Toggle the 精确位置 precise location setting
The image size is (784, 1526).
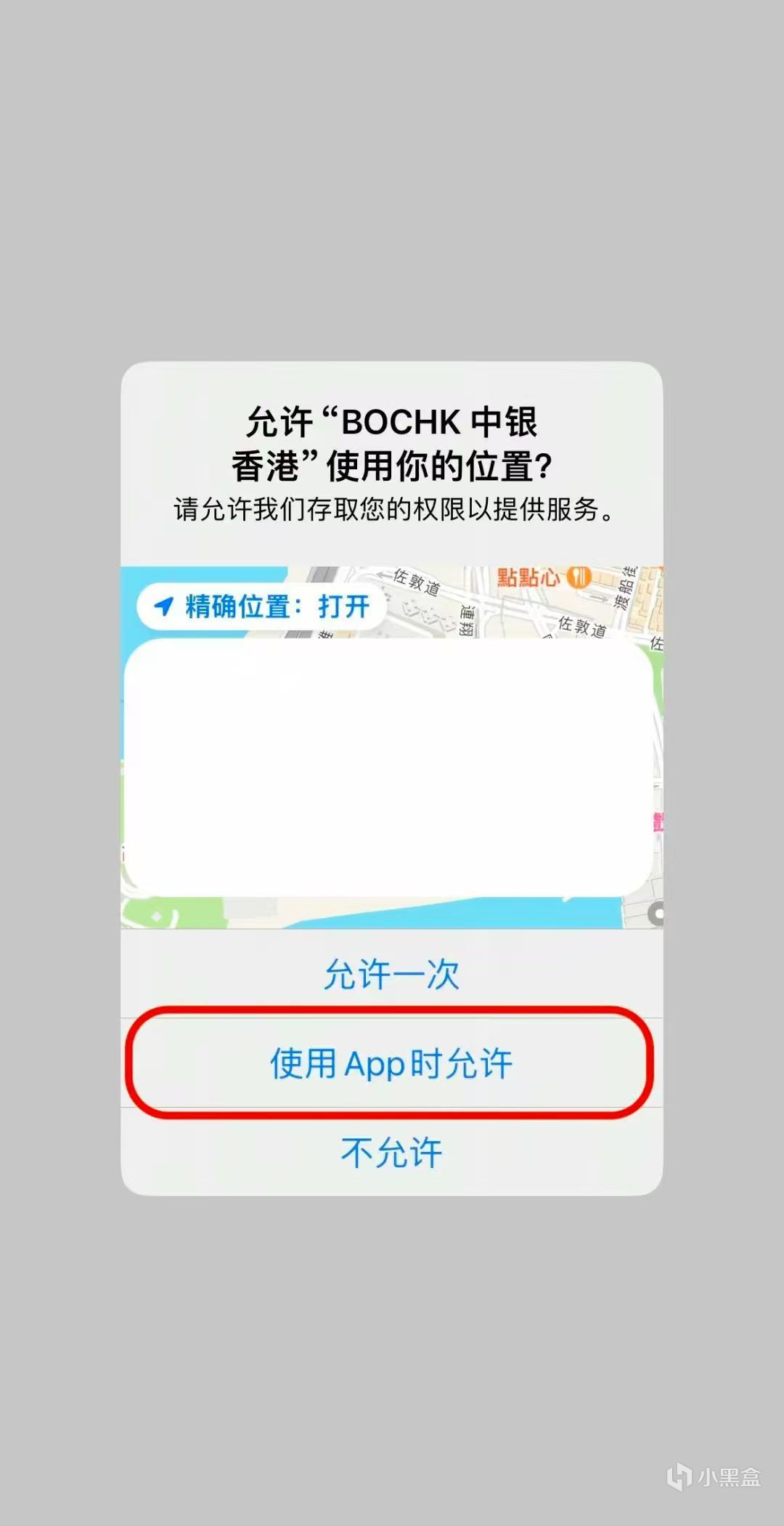pyautogui.click(x=262, y=606)
